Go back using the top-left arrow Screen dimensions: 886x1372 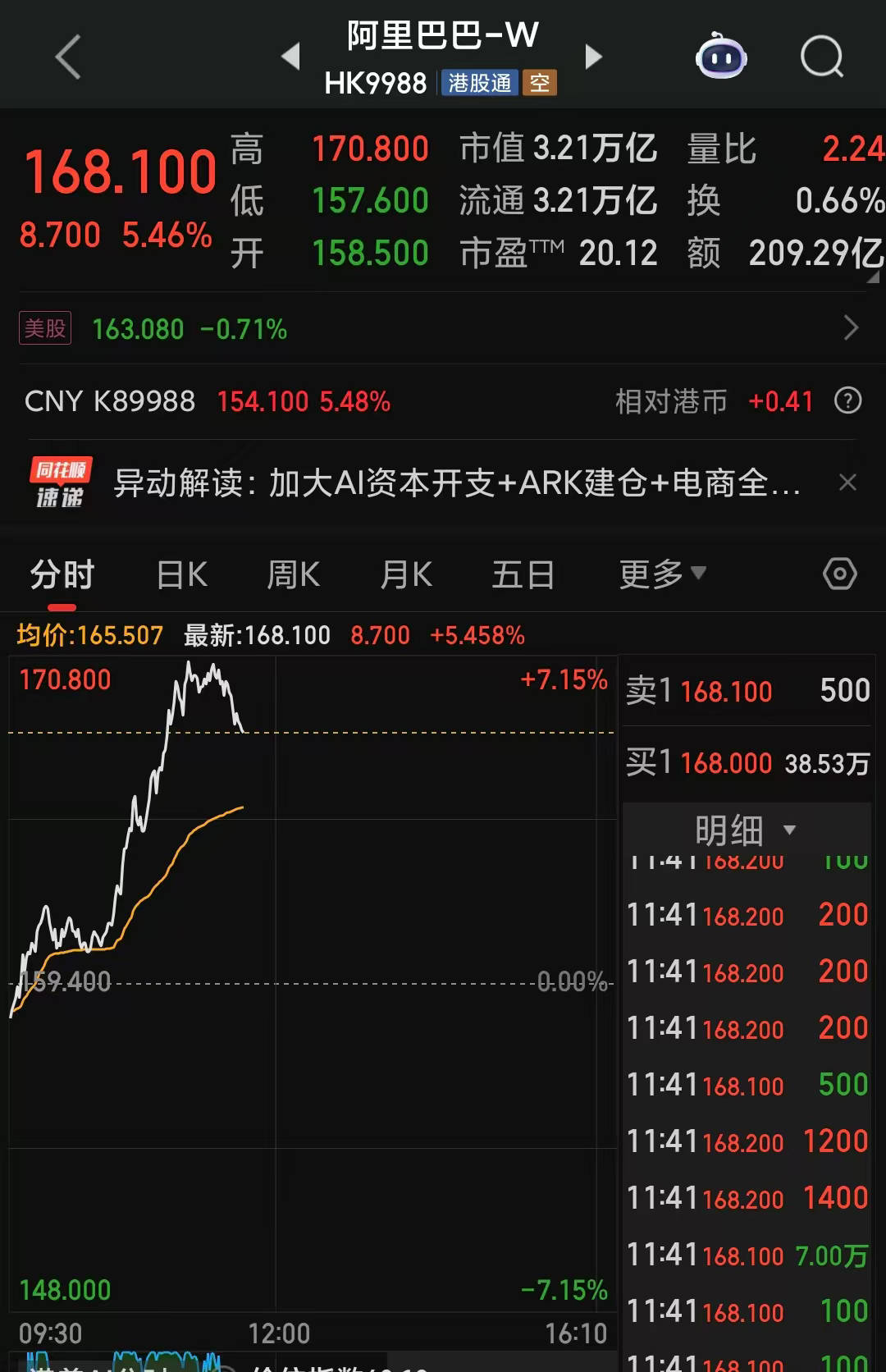pyautogui.click(x=68, y=57)
